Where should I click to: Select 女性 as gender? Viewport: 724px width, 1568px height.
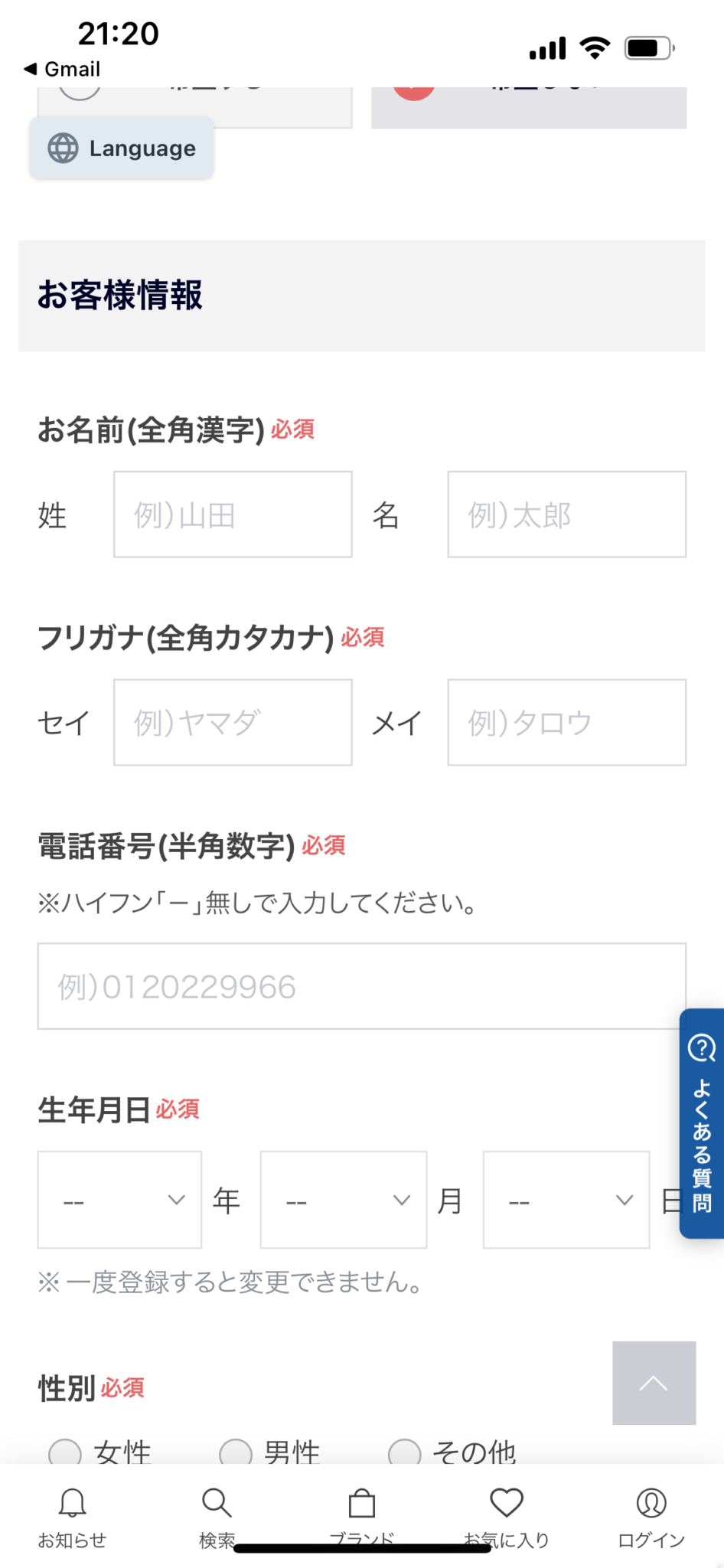click(66, 1452)
